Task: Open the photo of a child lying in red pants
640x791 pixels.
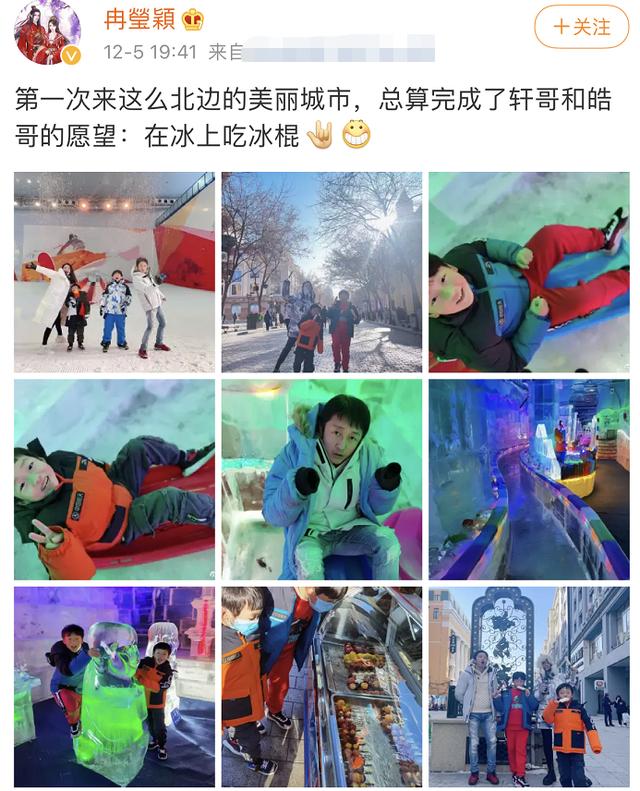Action: click(x=528, y=272)
